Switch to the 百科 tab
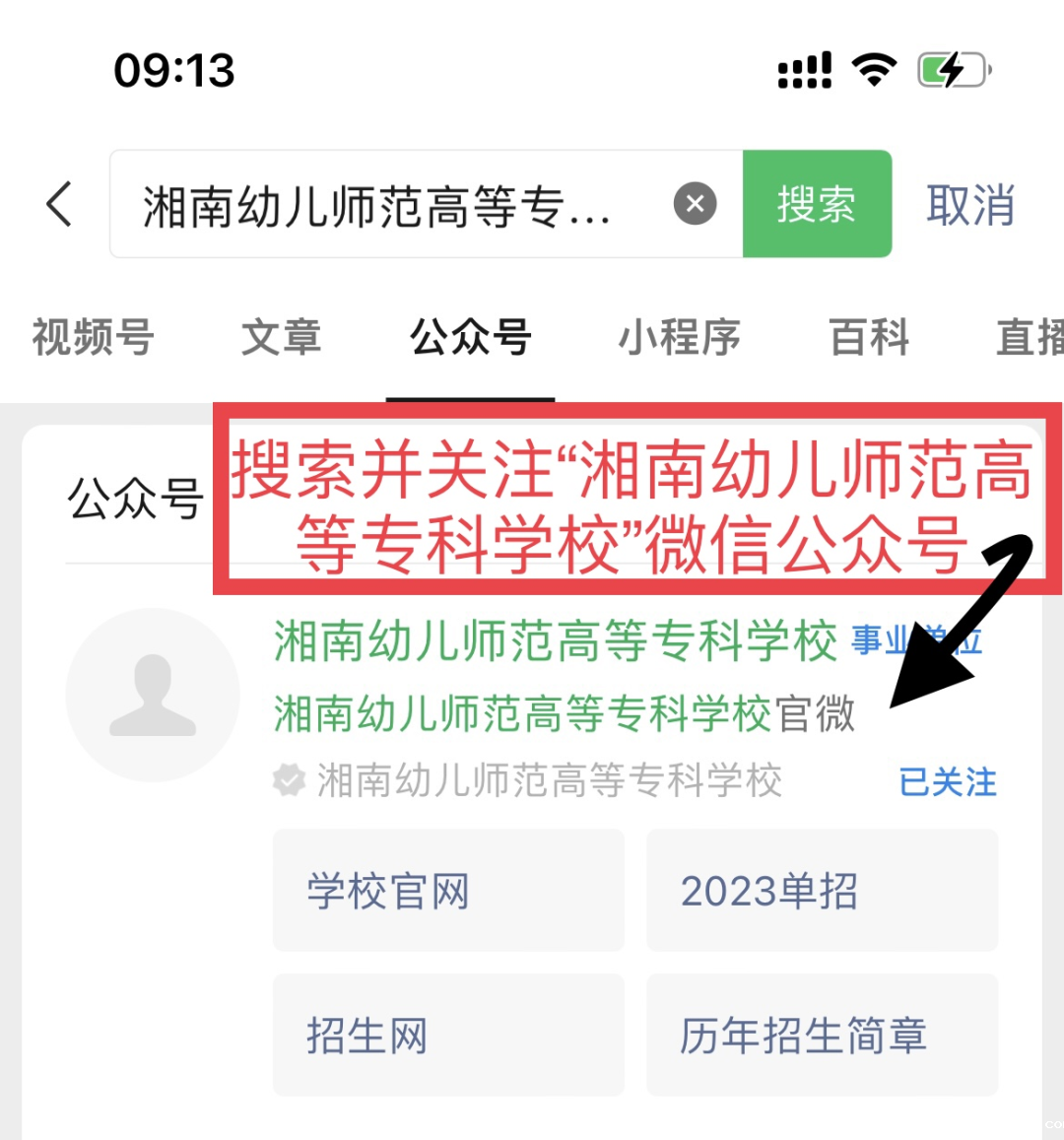This screenshot has height=1140, width=1064. pos(869,337)
